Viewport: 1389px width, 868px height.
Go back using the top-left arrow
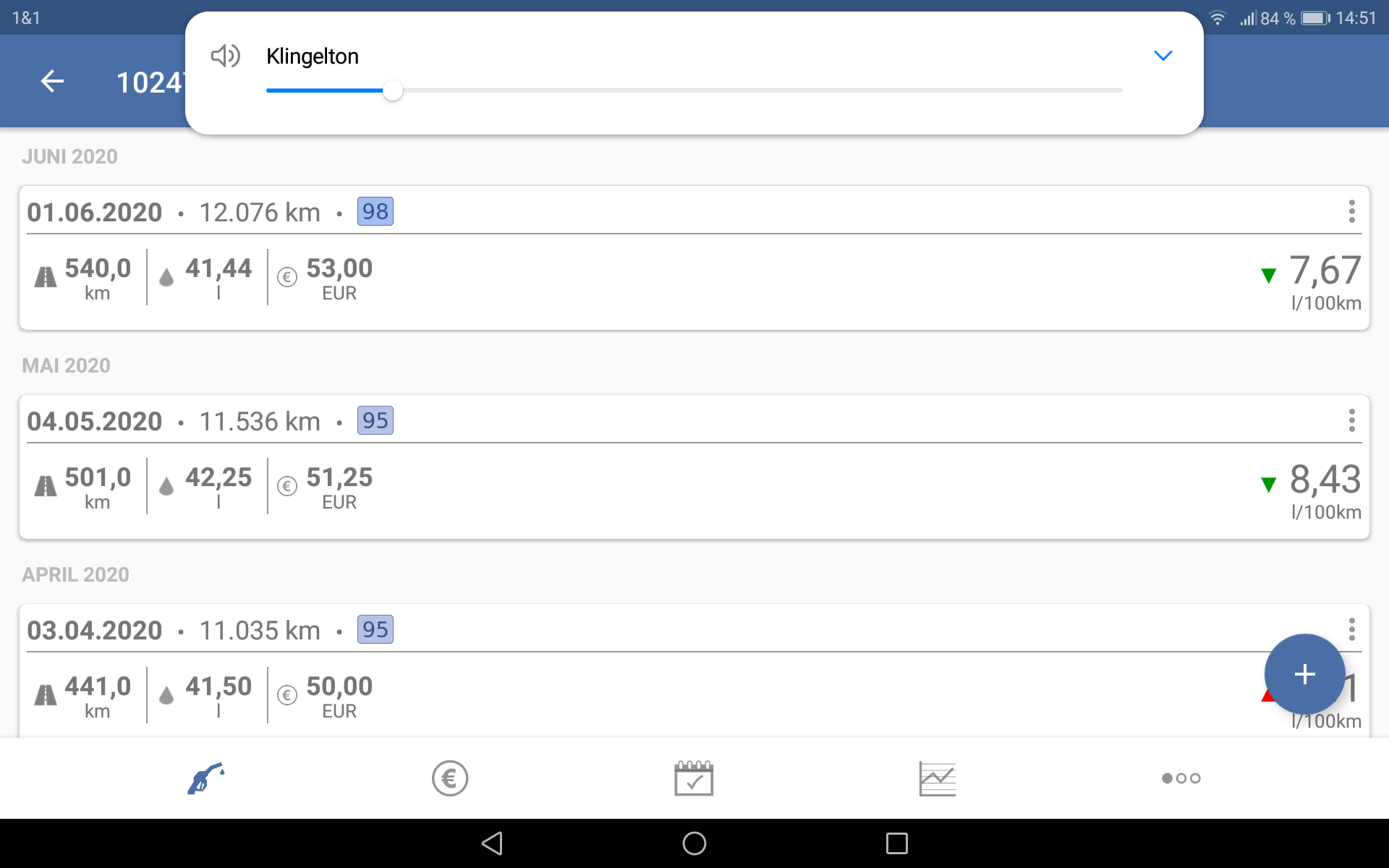coord(52,81)
